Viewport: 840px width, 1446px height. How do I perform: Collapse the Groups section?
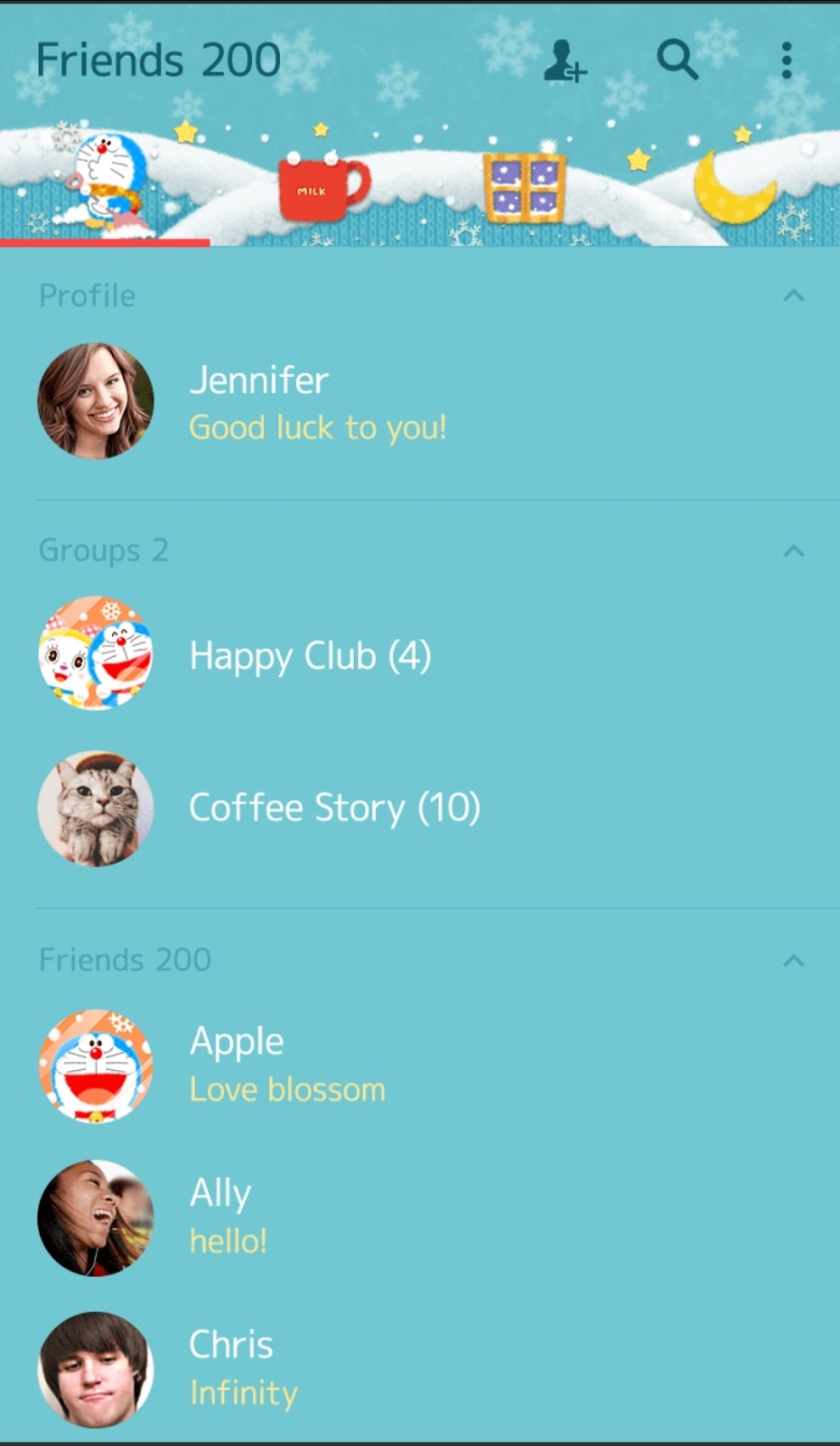point(793,550)
